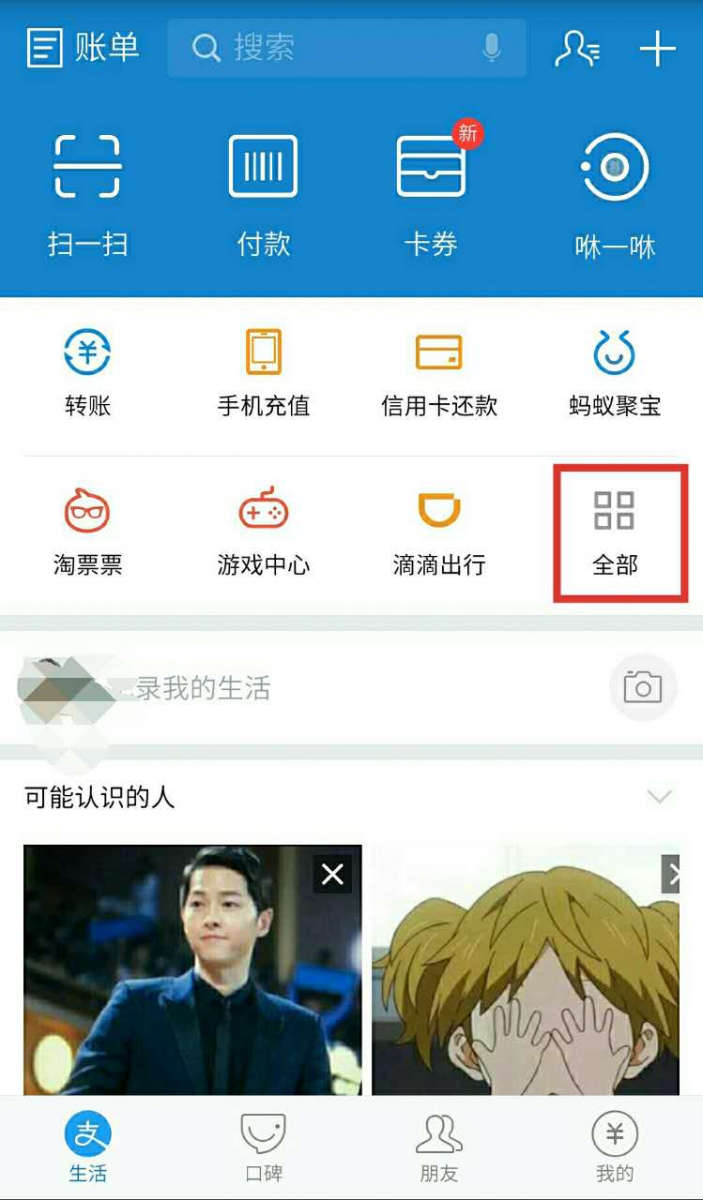Select 转账 transfer

coord(88,374)
